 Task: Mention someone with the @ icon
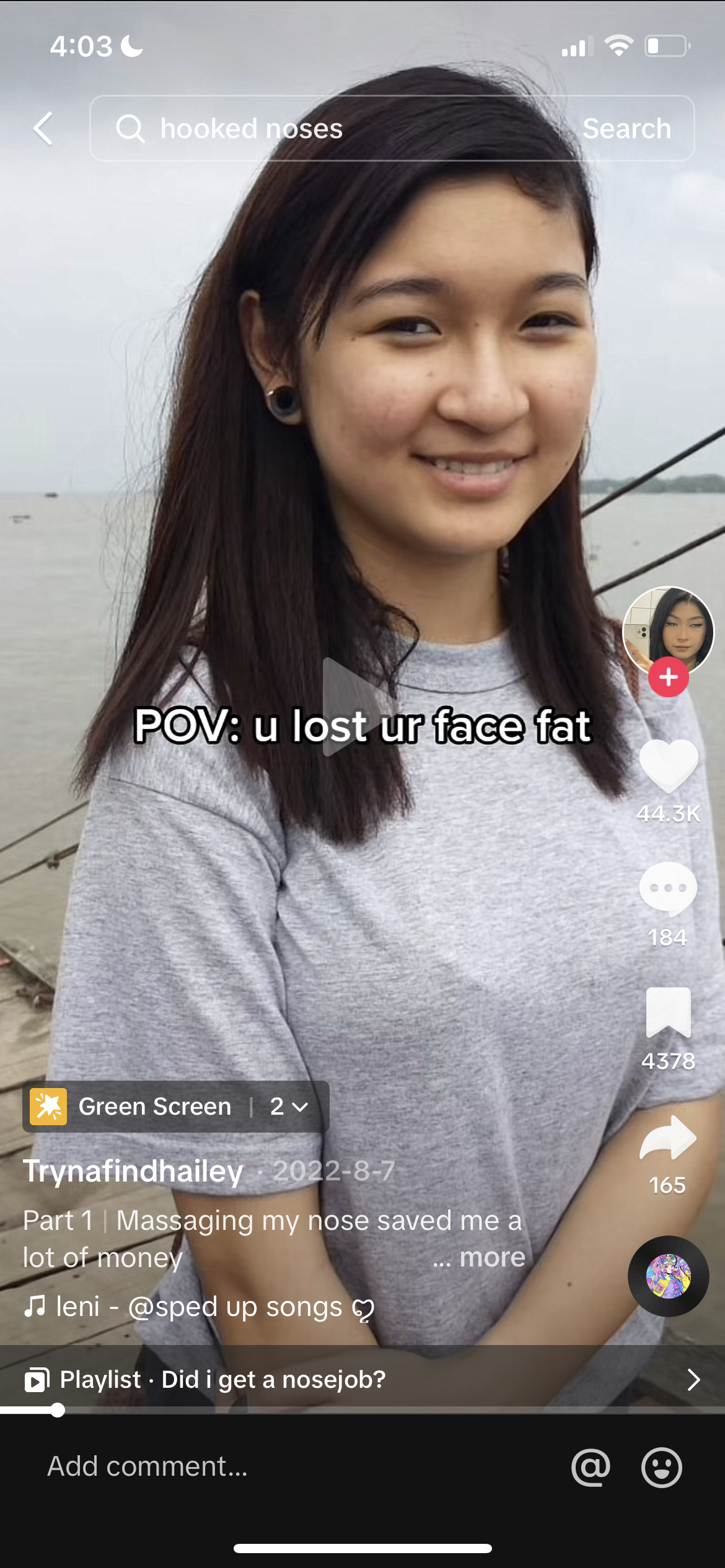pos(591,1467)
